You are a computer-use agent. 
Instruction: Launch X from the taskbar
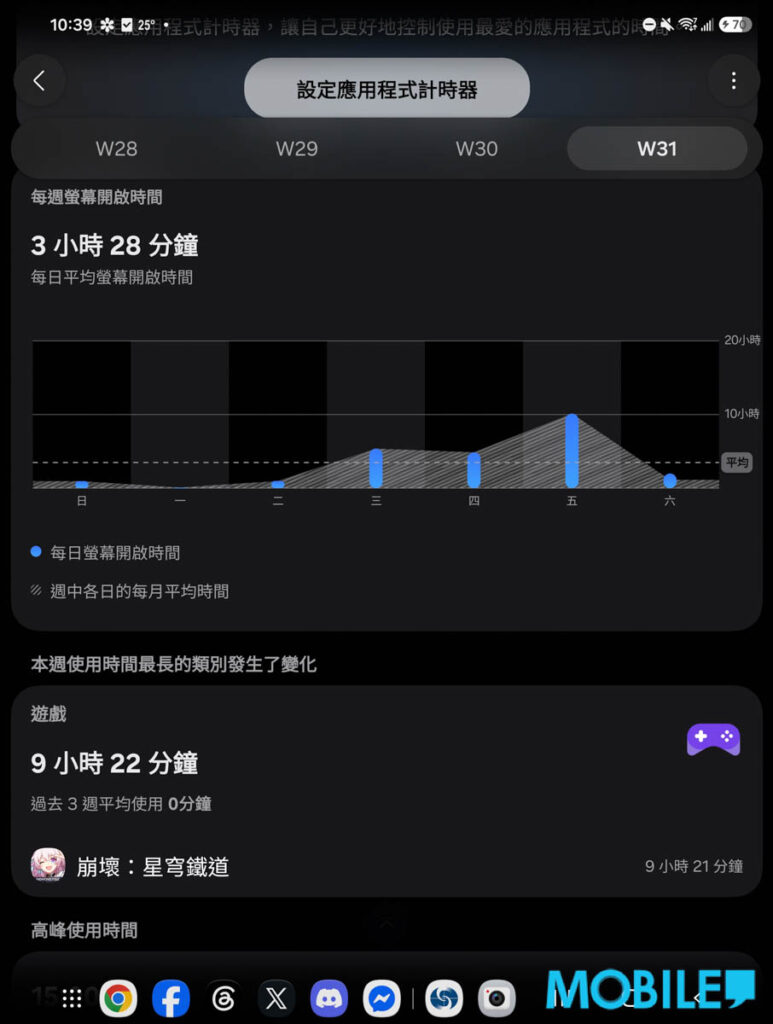[x=276, y=998]
